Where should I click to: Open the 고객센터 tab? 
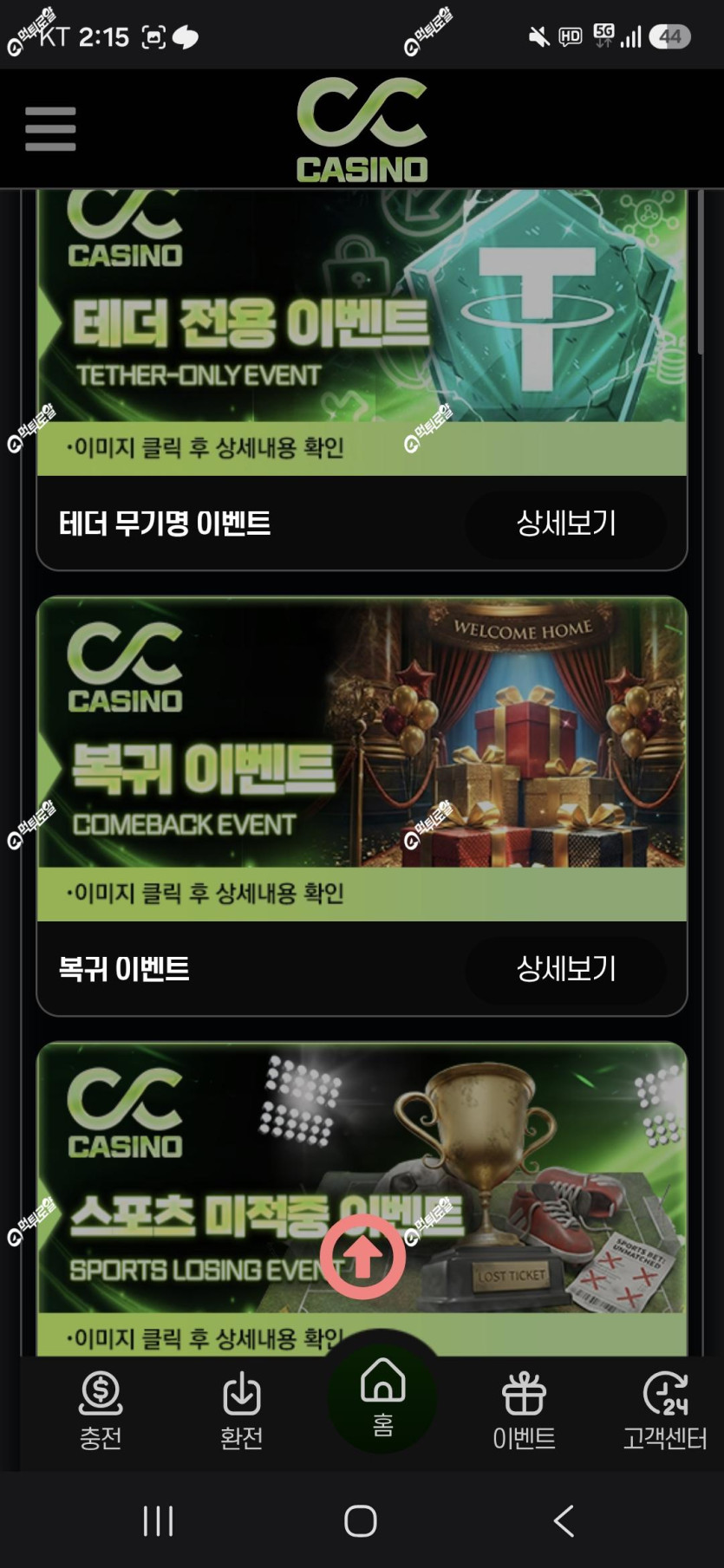665,1410
